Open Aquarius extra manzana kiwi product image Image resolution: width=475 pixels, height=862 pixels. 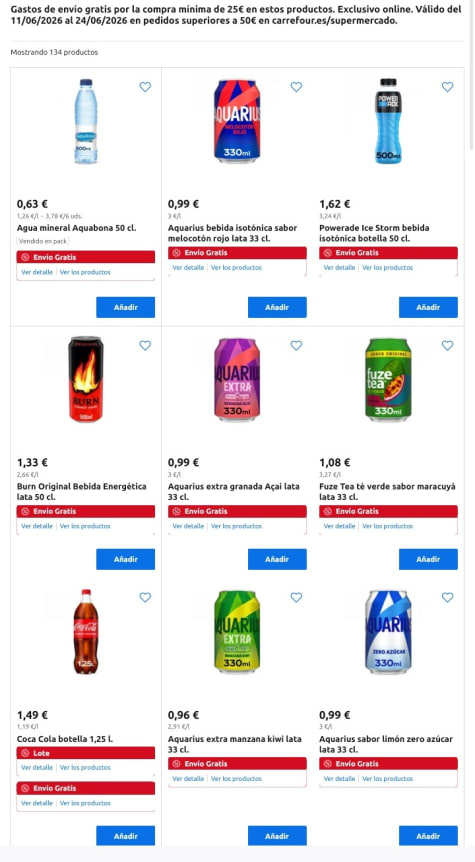click(237, 632)
